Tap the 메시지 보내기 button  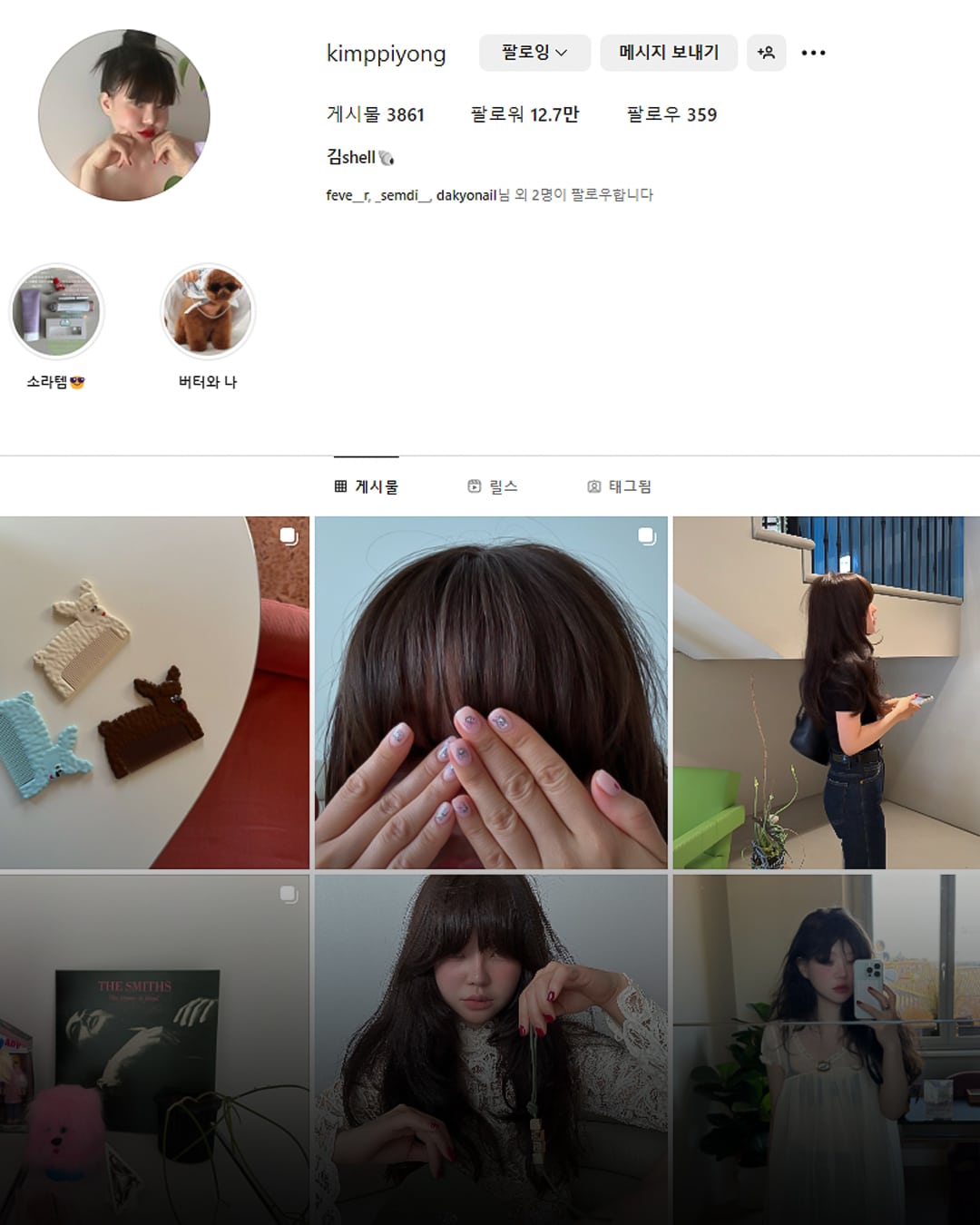669,53
